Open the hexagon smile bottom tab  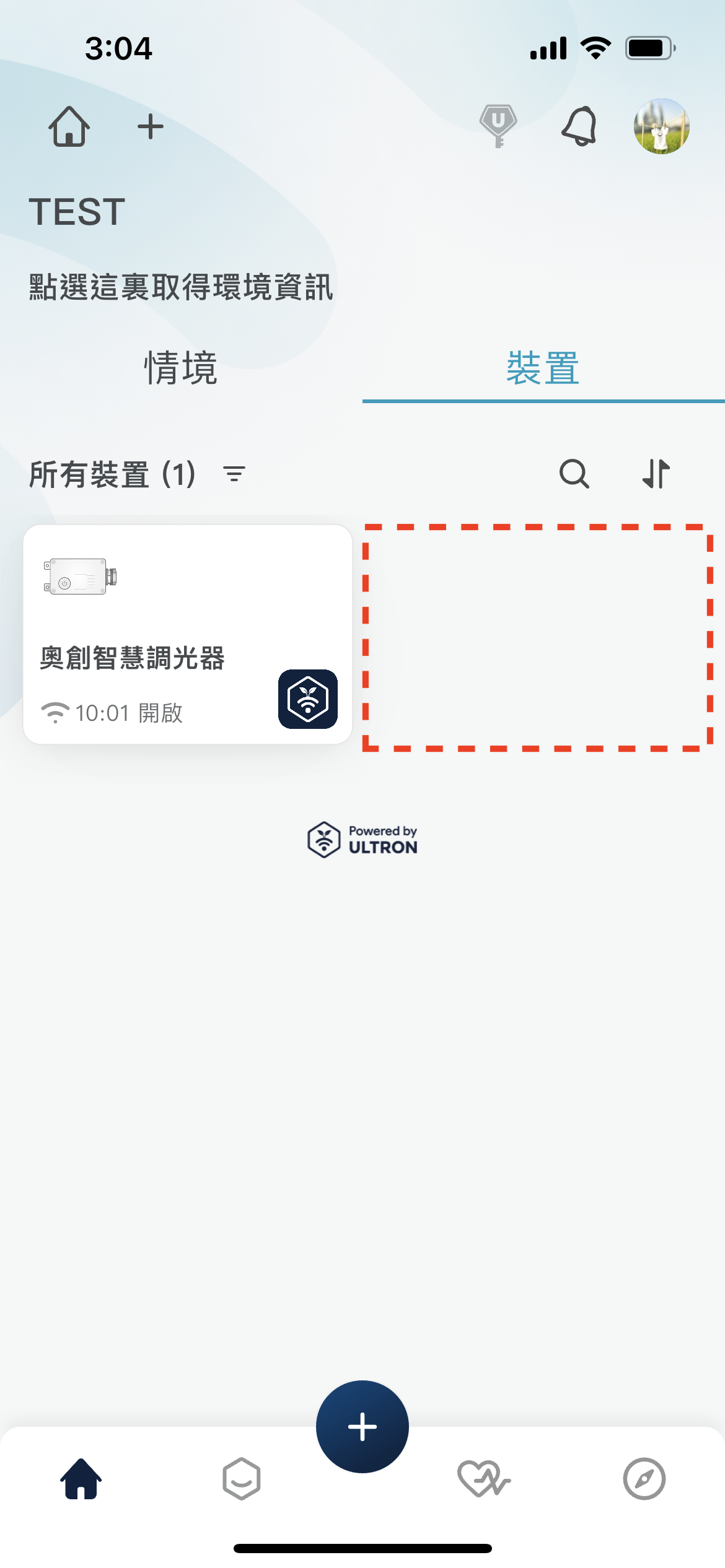pyautogui.click(x=241, y=1479)
